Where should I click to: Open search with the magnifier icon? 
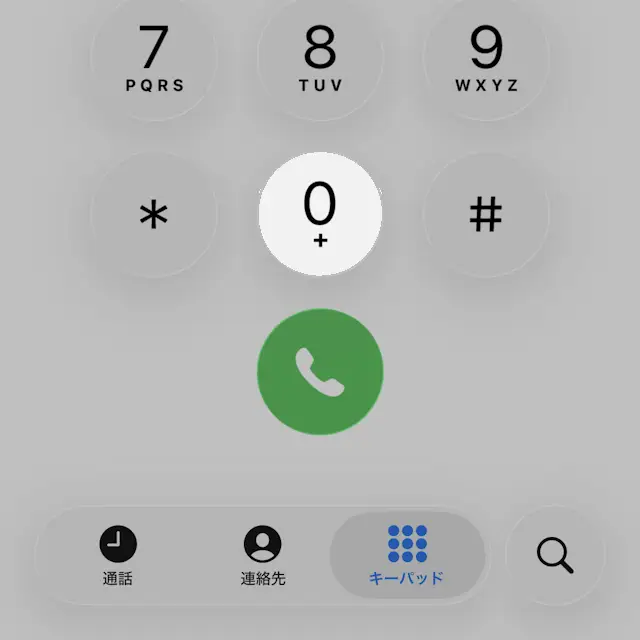(x=555, y=554)
